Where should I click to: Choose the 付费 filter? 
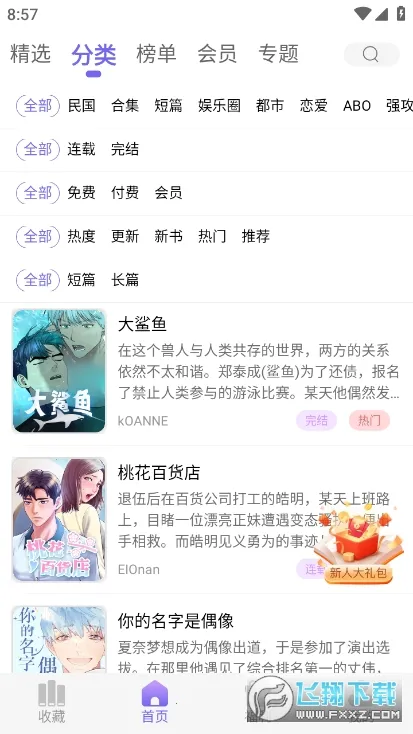click(x=125, y=193)
